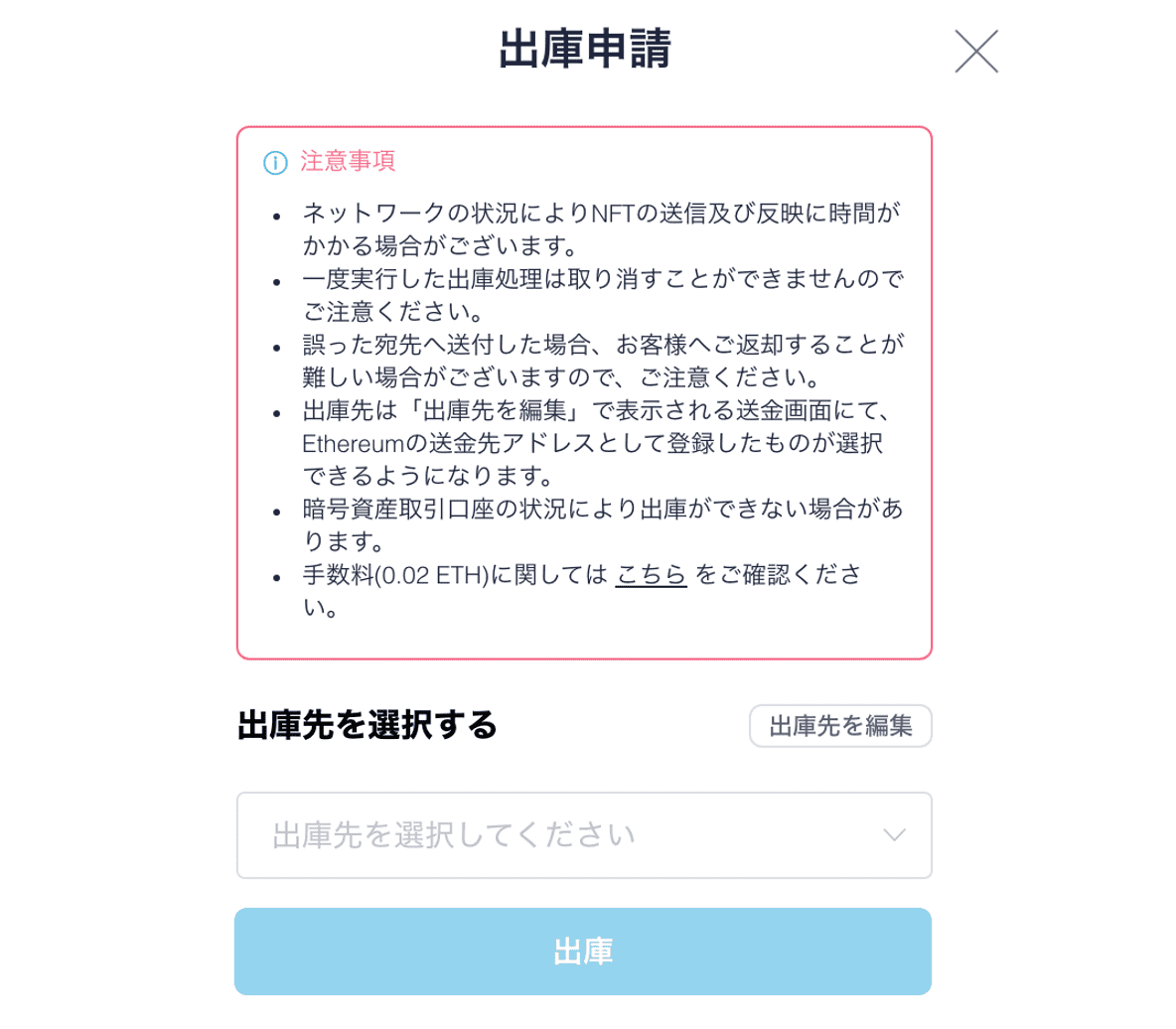Expand the 出庫先を選択してください dropdown

click(584, 835)
